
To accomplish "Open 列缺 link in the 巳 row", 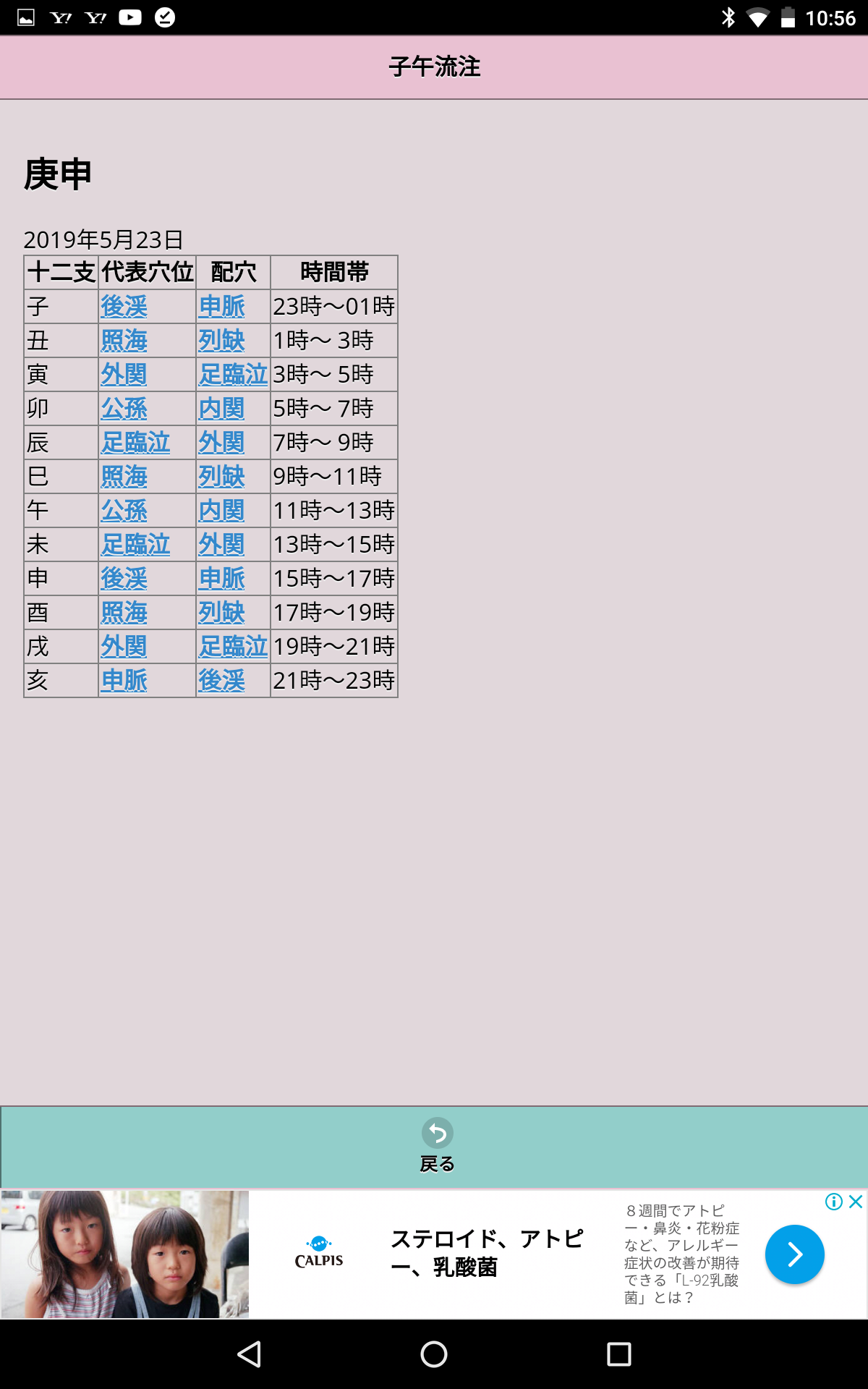I will pos(221,477).
